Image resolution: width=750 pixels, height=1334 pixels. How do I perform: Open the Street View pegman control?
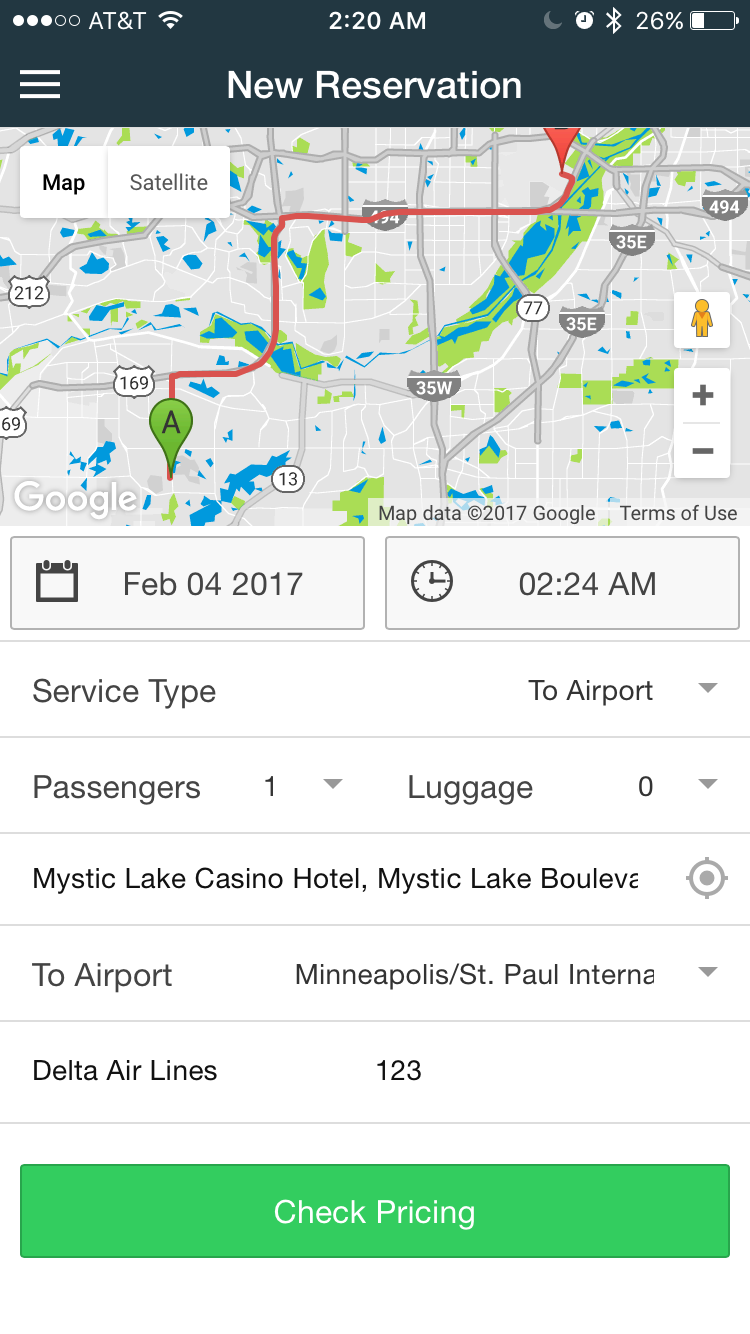point(702,320)
